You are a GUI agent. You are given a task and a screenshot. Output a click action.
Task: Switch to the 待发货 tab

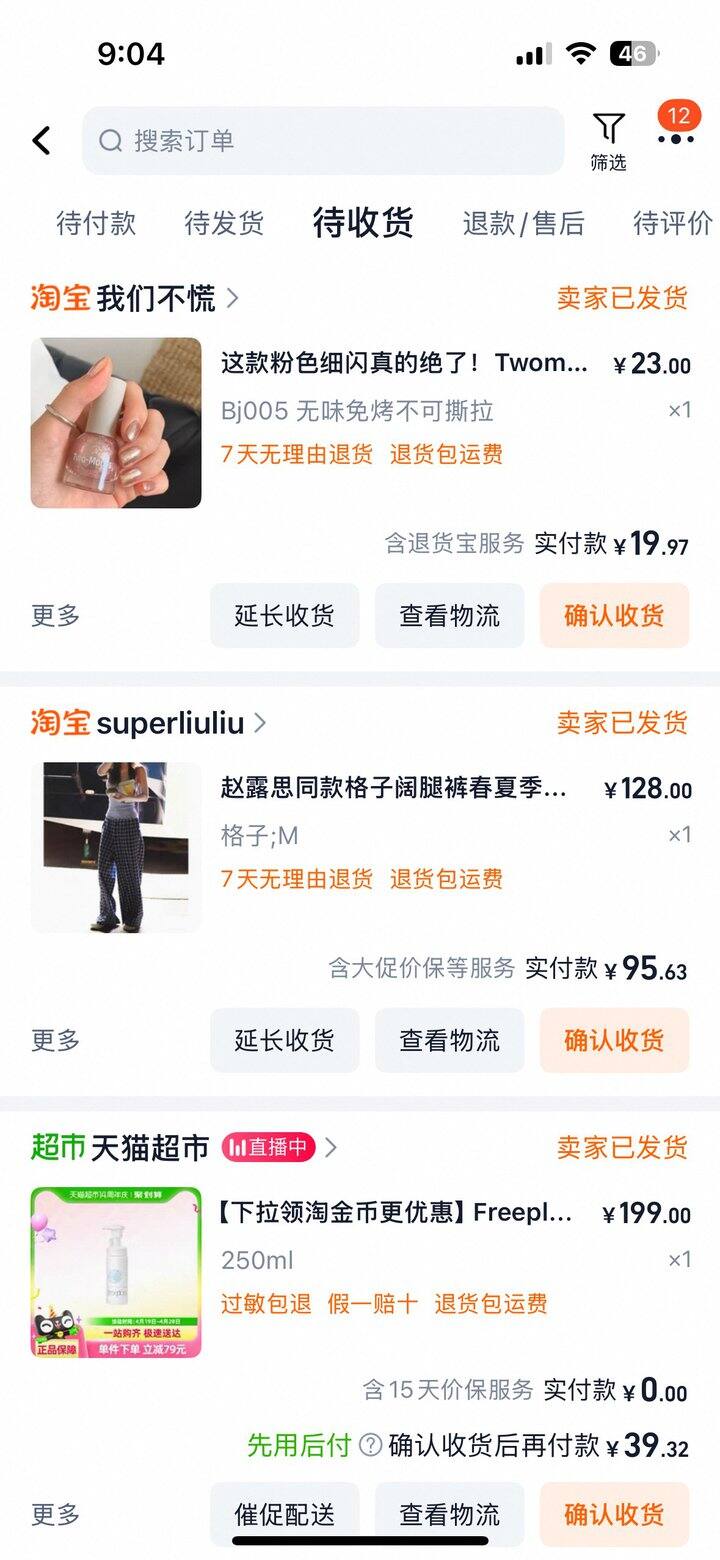pos(224,223)
